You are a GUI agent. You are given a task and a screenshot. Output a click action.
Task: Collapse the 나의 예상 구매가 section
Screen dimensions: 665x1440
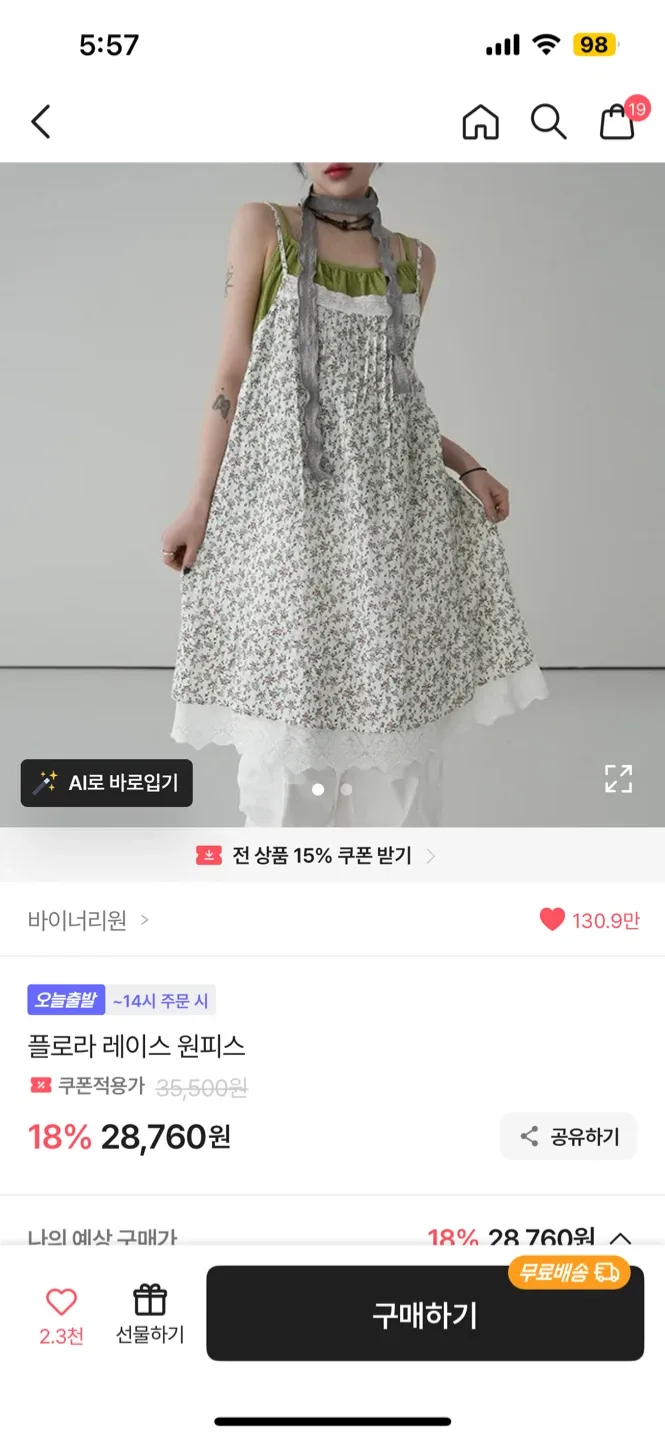(x=620, y=1238)
